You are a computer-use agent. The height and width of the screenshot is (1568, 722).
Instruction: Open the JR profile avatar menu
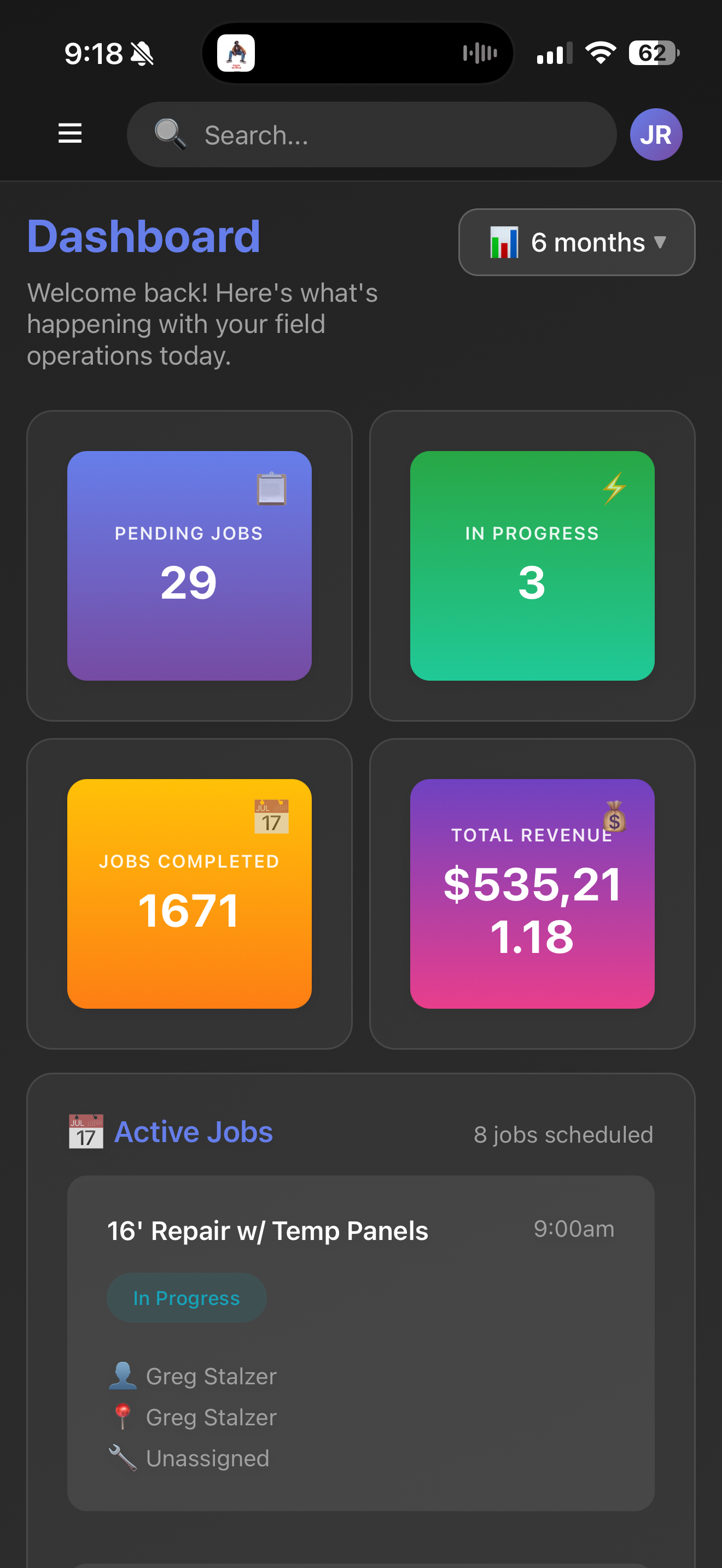pyautogui.click(x=656, y=134)
